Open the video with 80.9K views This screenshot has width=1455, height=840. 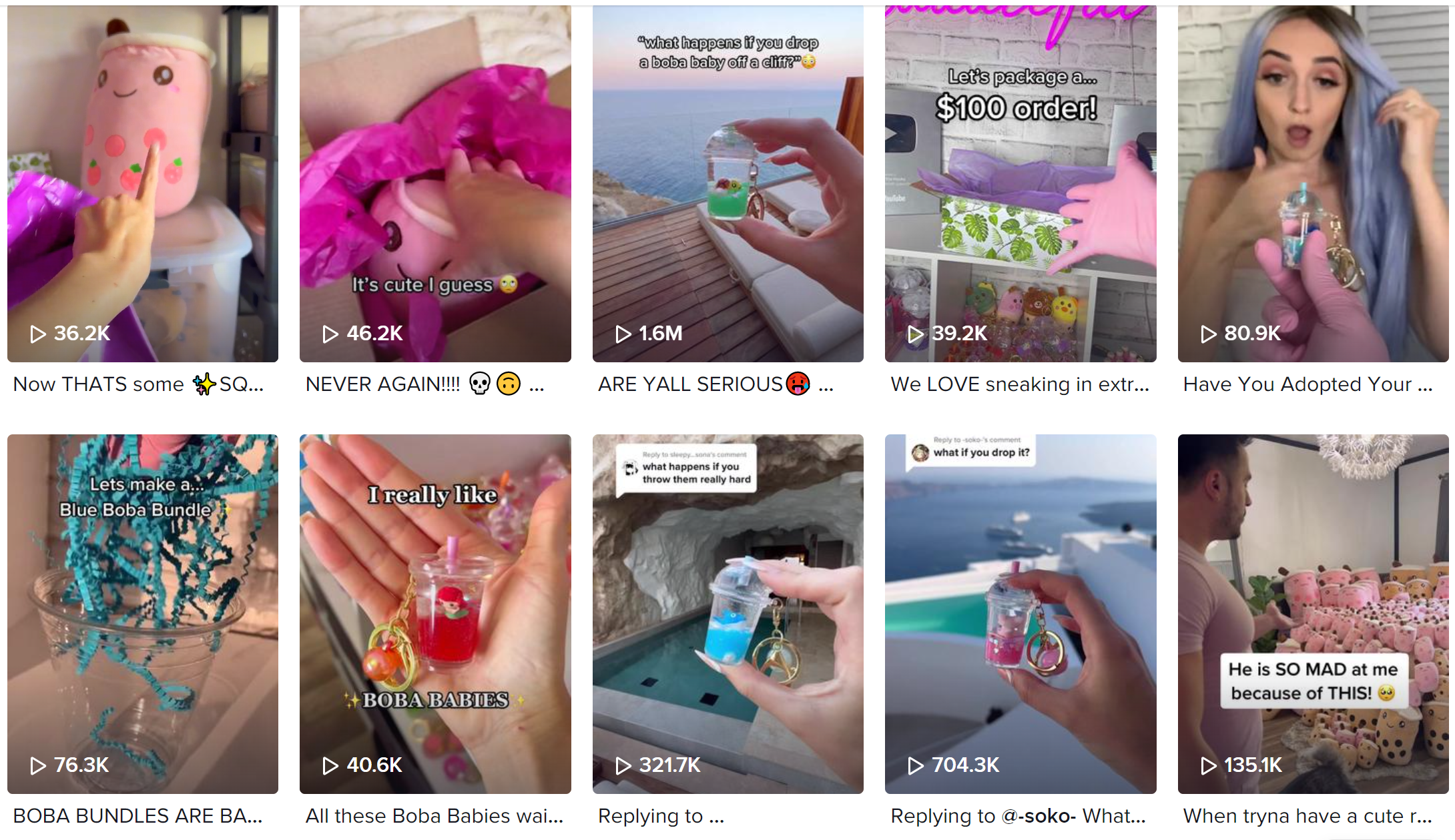[1312, 183]
